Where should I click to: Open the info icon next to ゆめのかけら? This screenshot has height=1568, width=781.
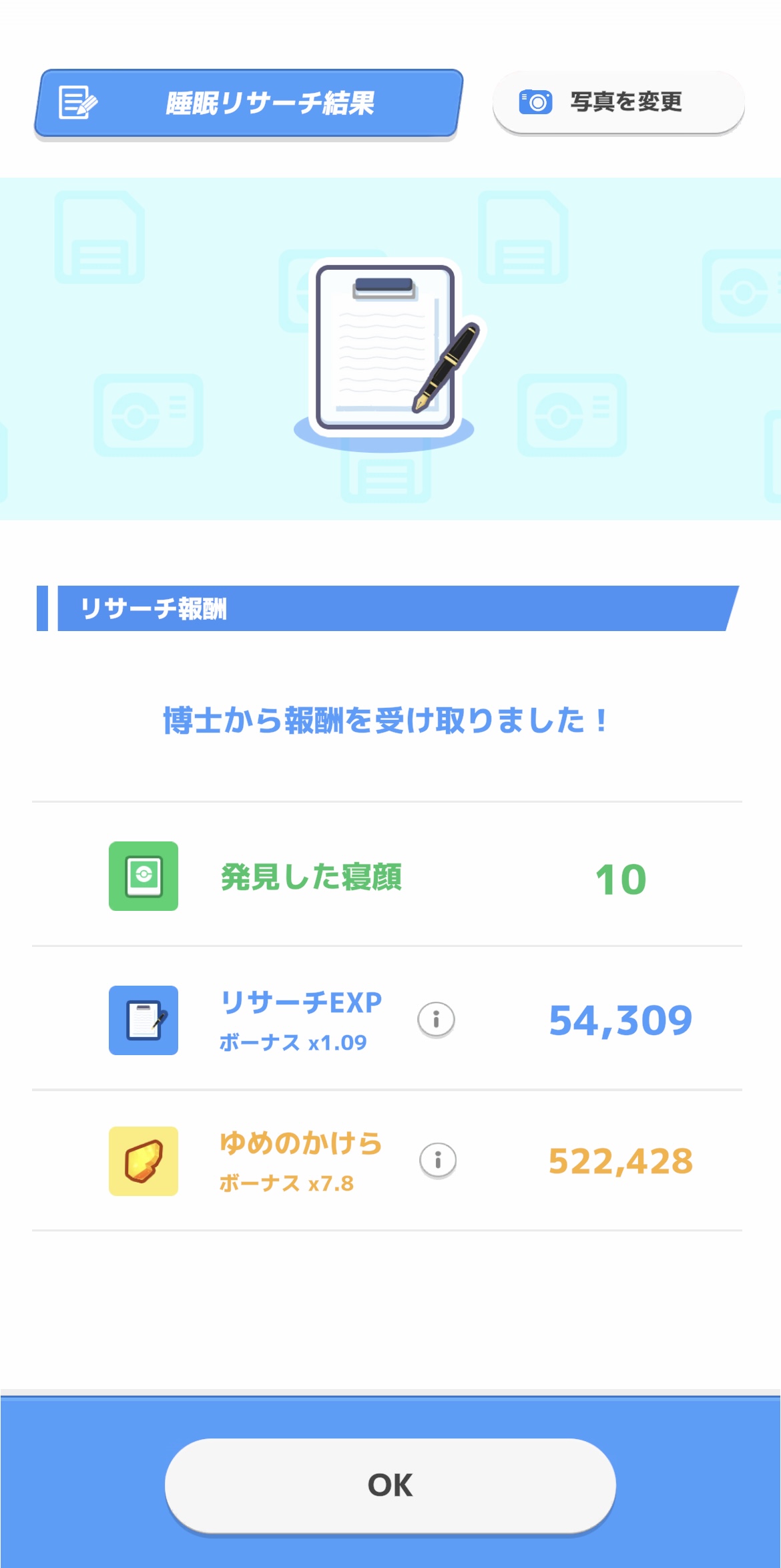(437, 1161)
